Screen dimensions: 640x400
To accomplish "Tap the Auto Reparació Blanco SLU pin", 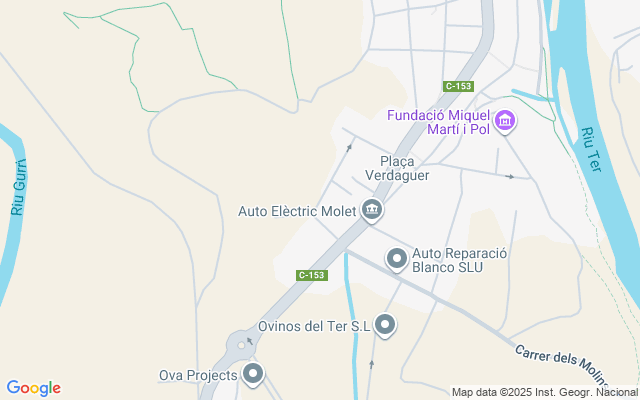I will click(x=397, y=259).
